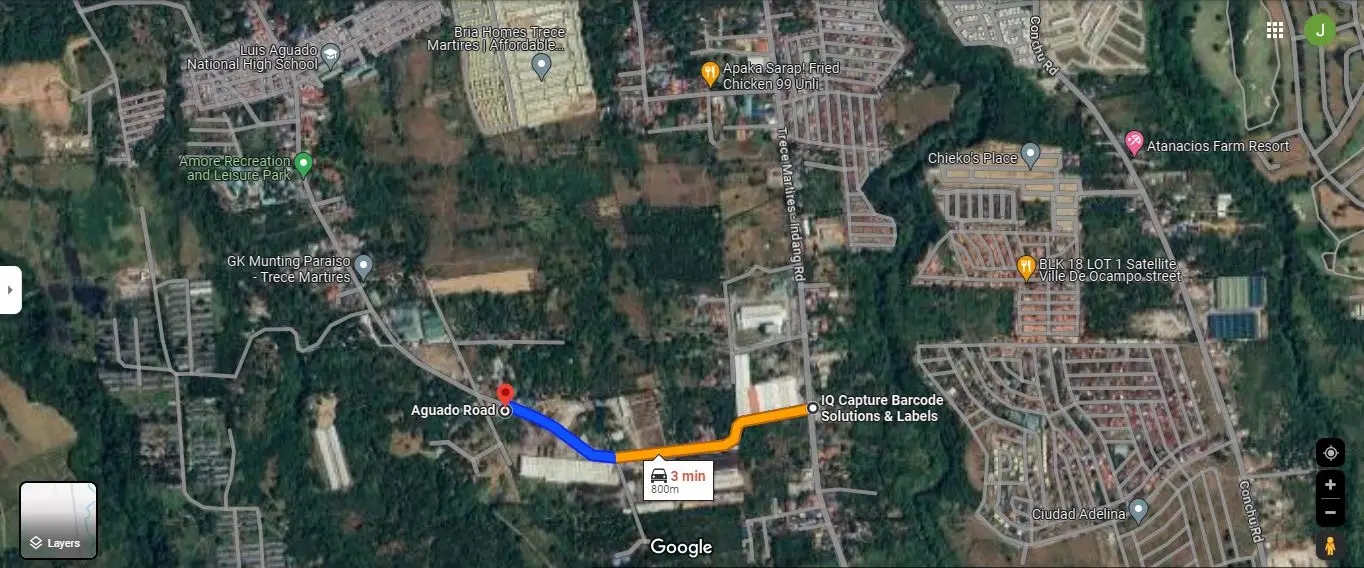Open the Apaka Sarap! Fried Chicken pin
The image size is (1364, 568).
pos(710,73)
